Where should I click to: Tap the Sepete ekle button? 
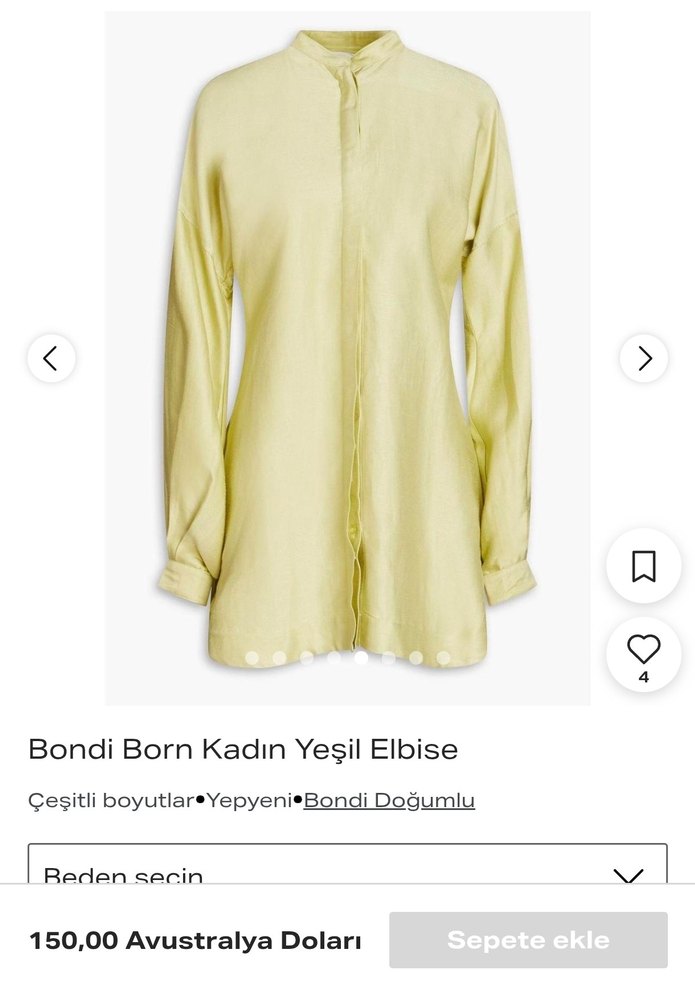(x=528, y=940)
